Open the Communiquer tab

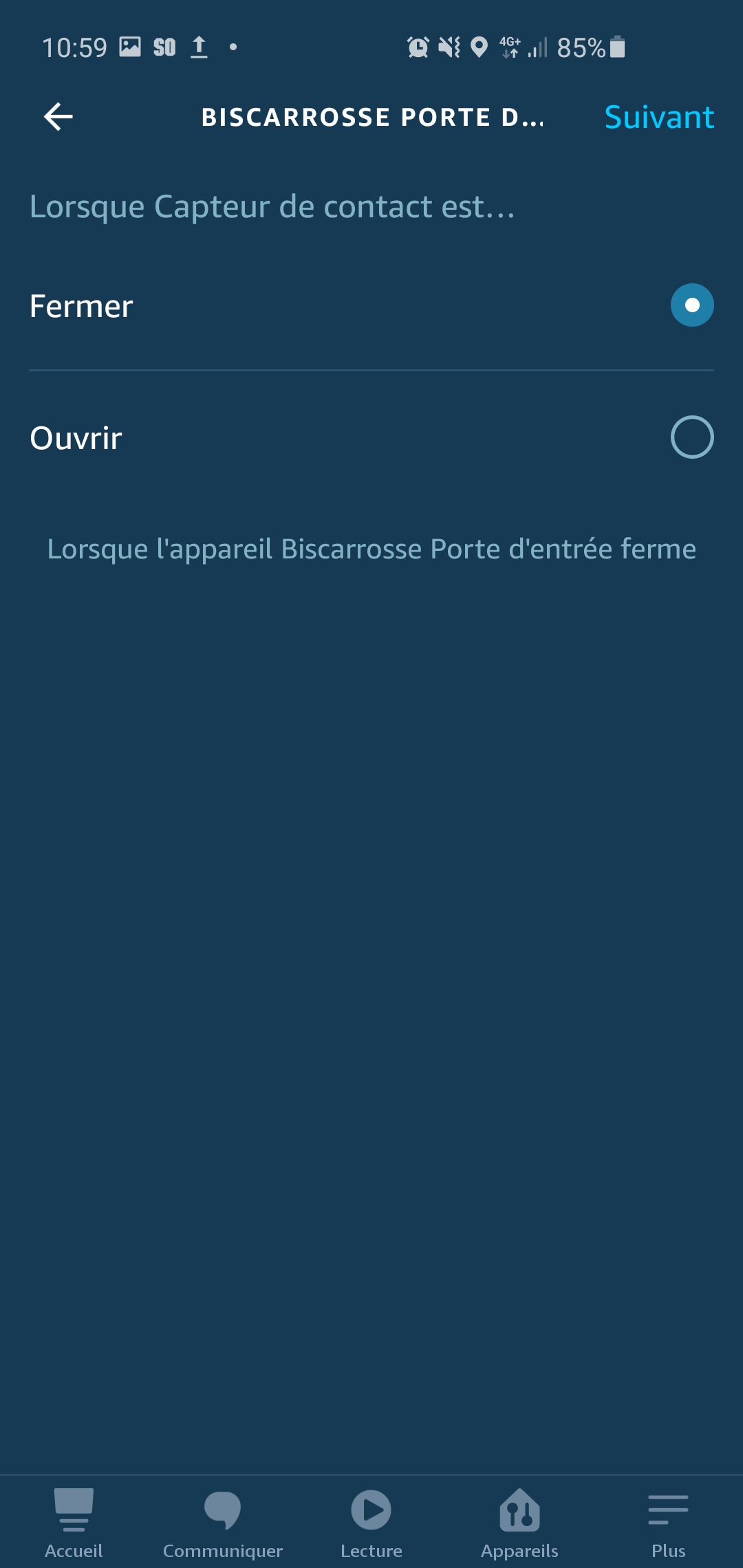[x=222, y=1523]
